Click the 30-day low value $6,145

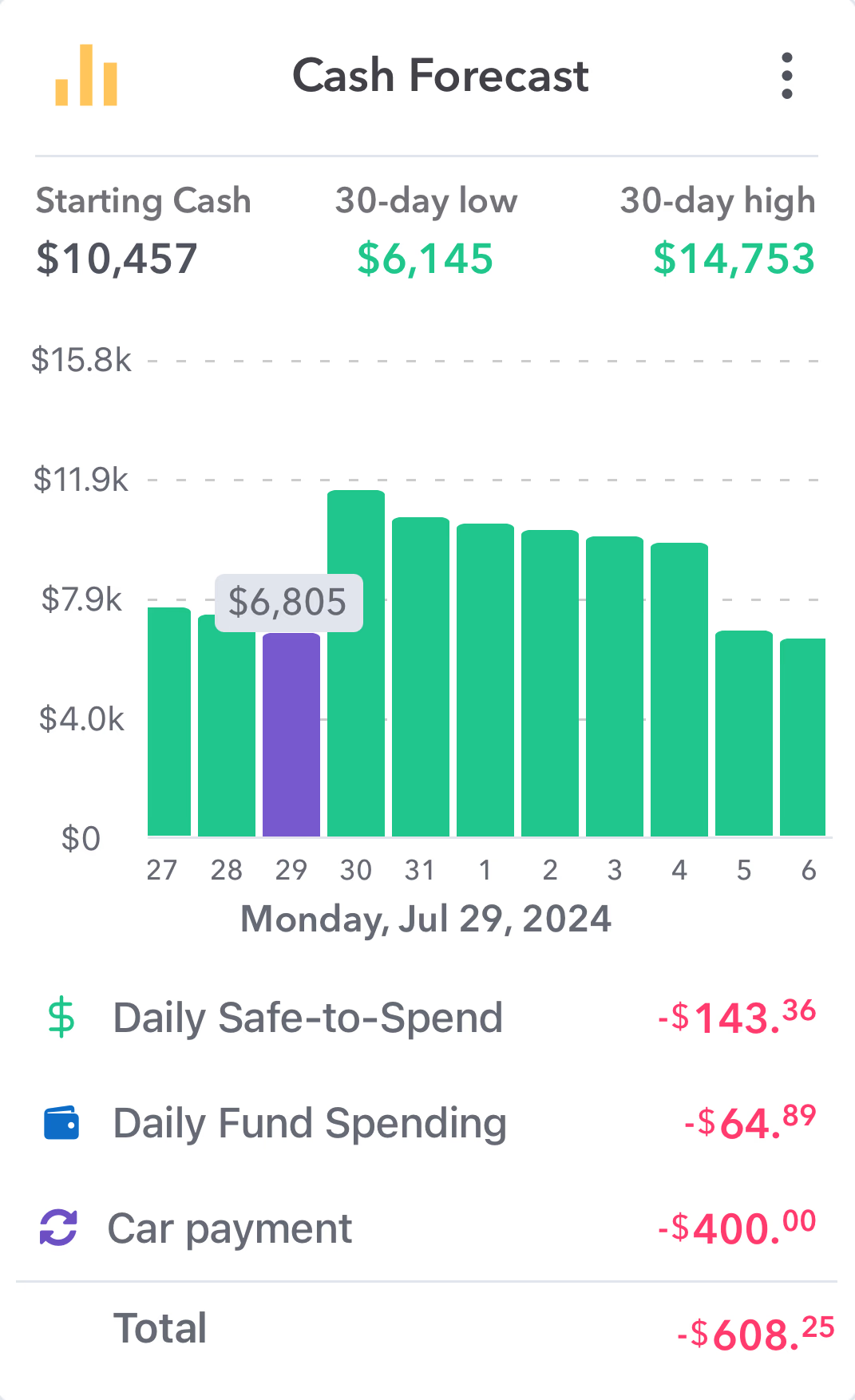pyautogui.click(x=425, y=258)
